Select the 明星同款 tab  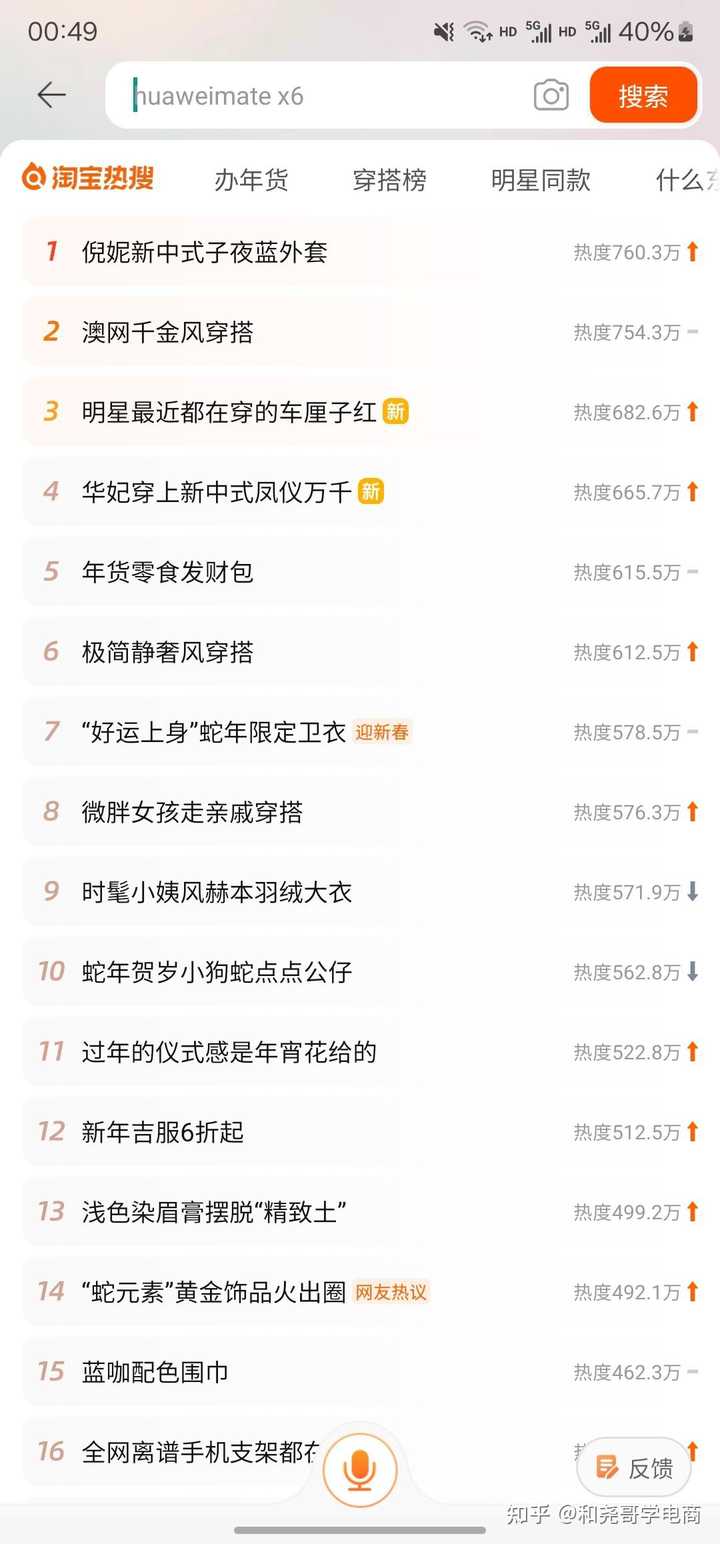pyautogui.click(x=540, y=180)
